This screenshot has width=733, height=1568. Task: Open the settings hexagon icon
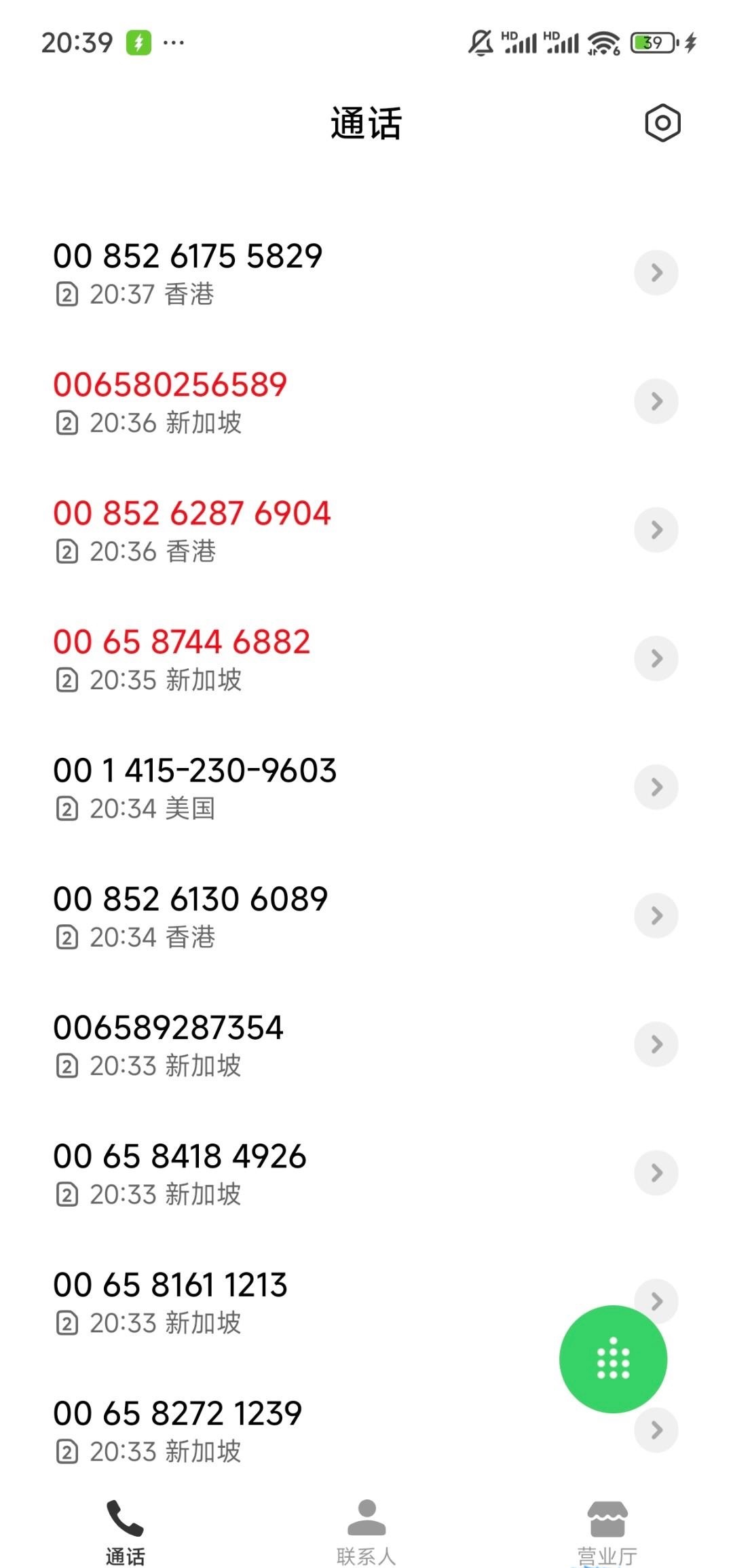pos(662,123)
